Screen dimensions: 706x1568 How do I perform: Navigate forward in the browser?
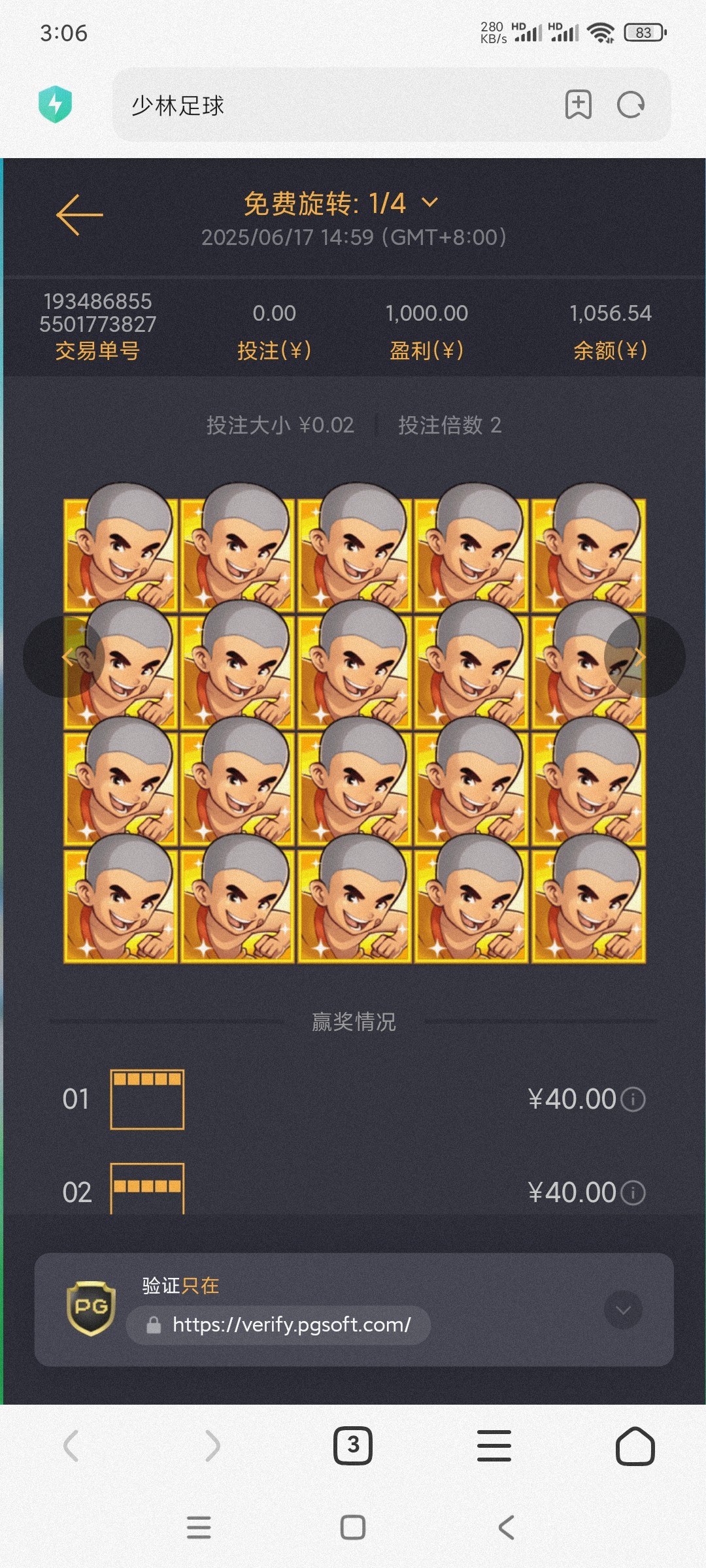pyautogui.click(x=212, y=1446)
